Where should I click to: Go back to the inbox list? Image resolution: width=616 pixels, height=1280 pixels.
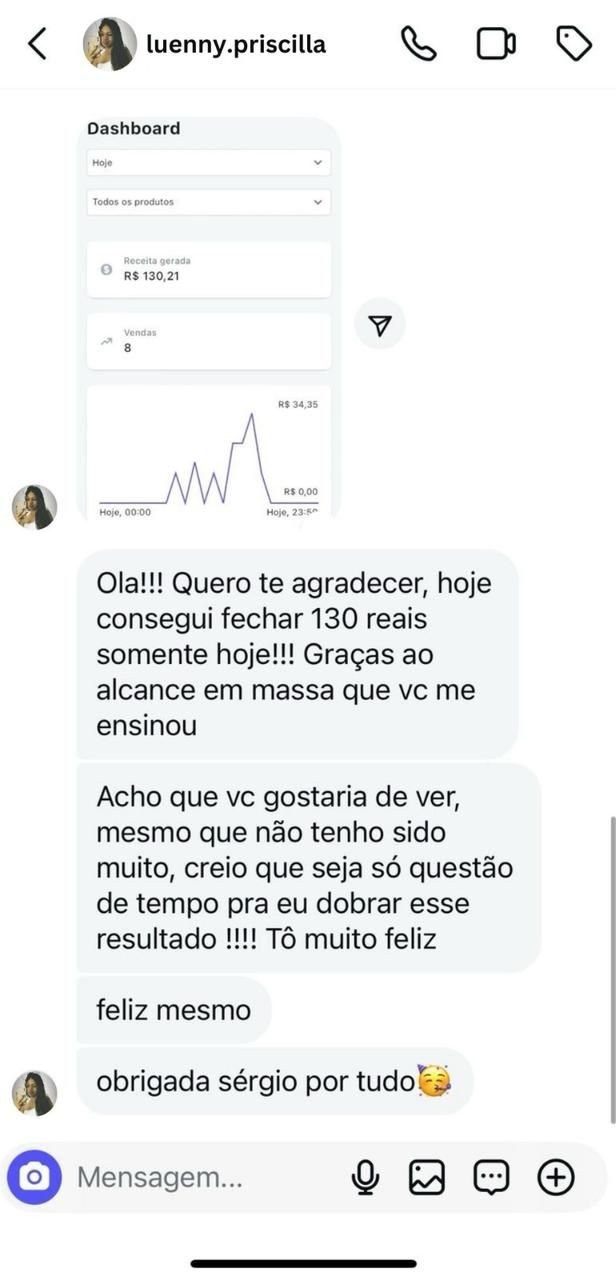[37, 44]
